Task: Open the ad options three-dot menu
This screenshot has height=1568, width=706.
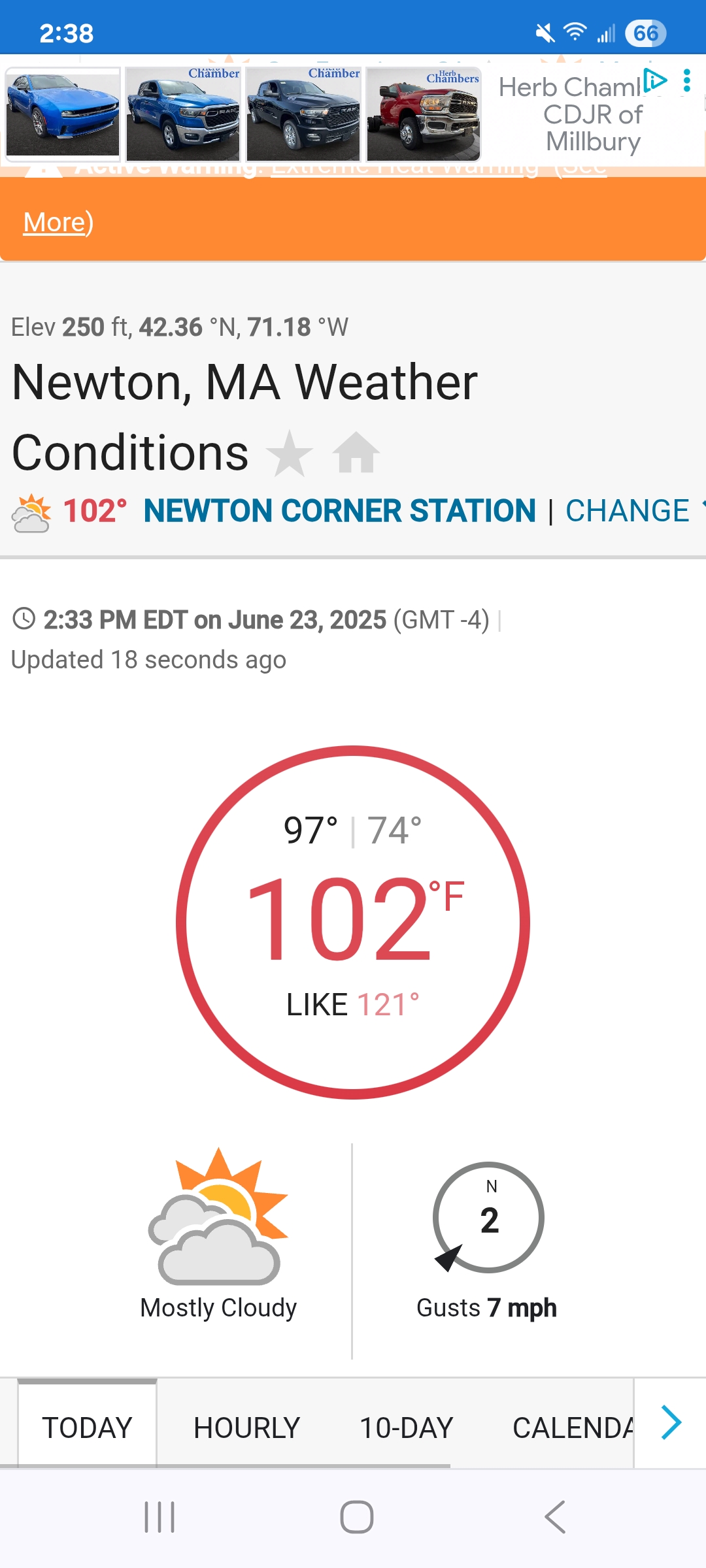Action: tap(686, 81)
